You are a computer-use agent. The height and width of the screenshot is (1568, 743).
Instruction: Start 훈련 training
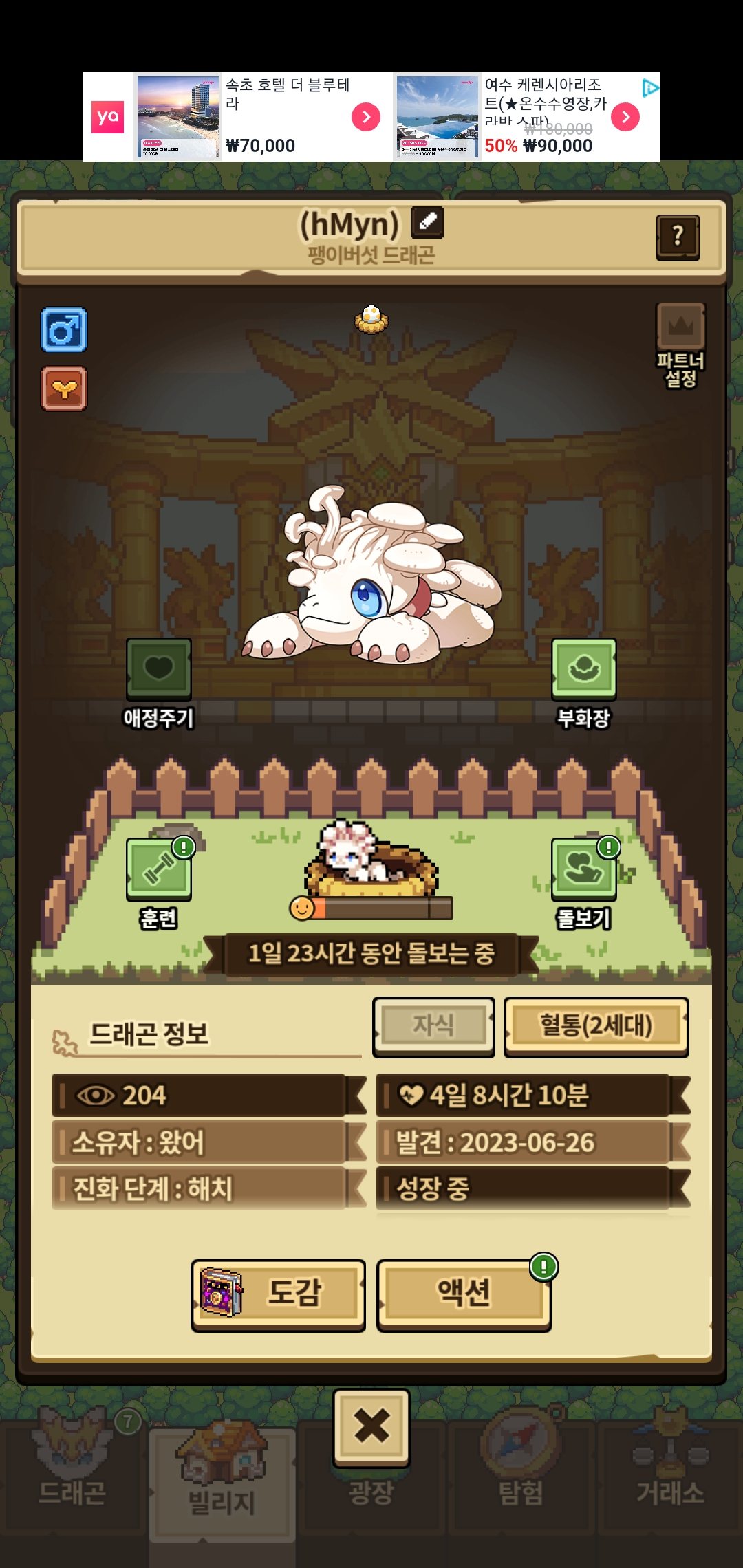coord(159,870)
